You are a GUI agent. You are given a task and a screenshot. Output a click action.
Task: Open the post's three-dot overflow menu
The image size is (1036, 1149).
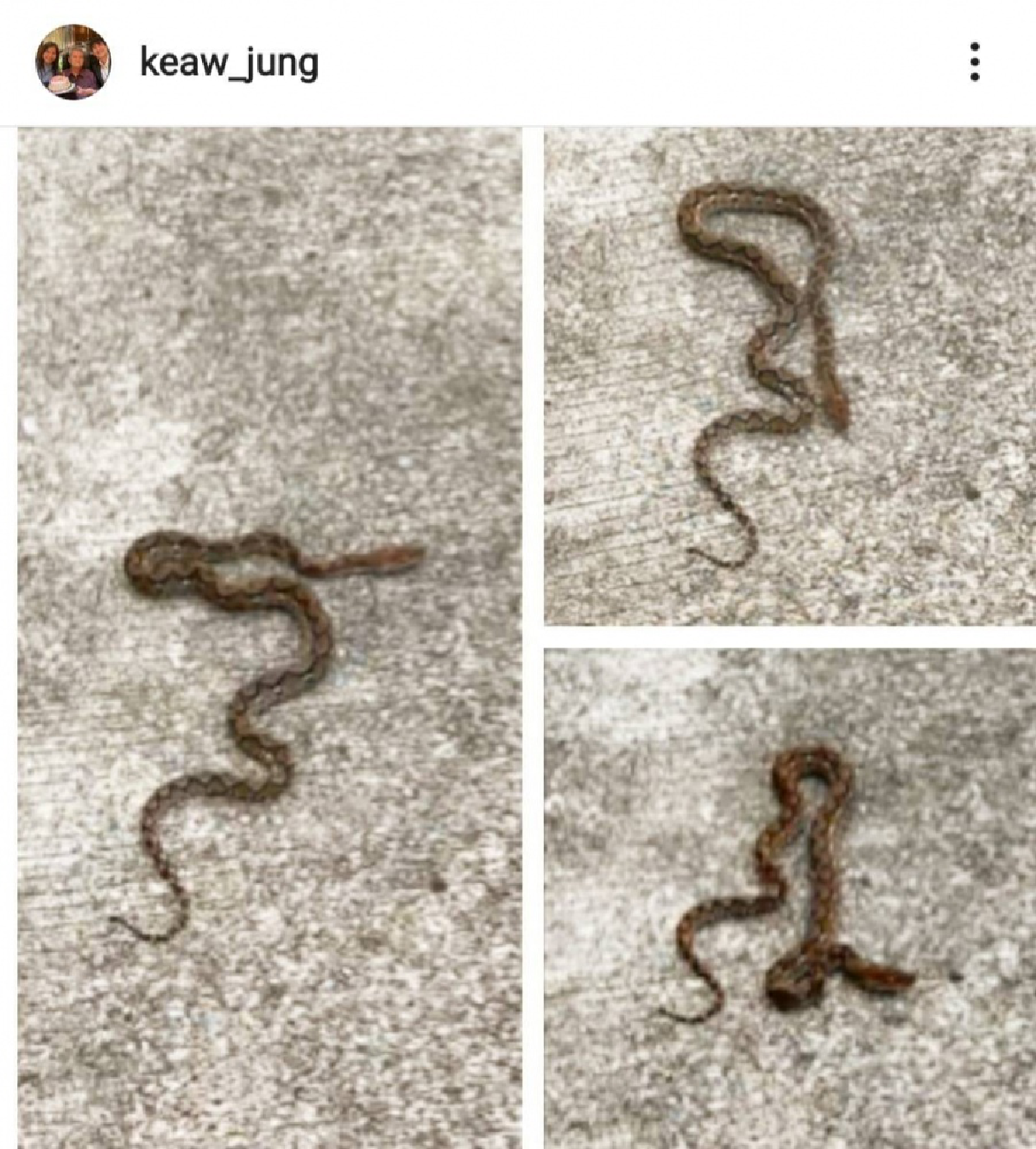[975, 62]
